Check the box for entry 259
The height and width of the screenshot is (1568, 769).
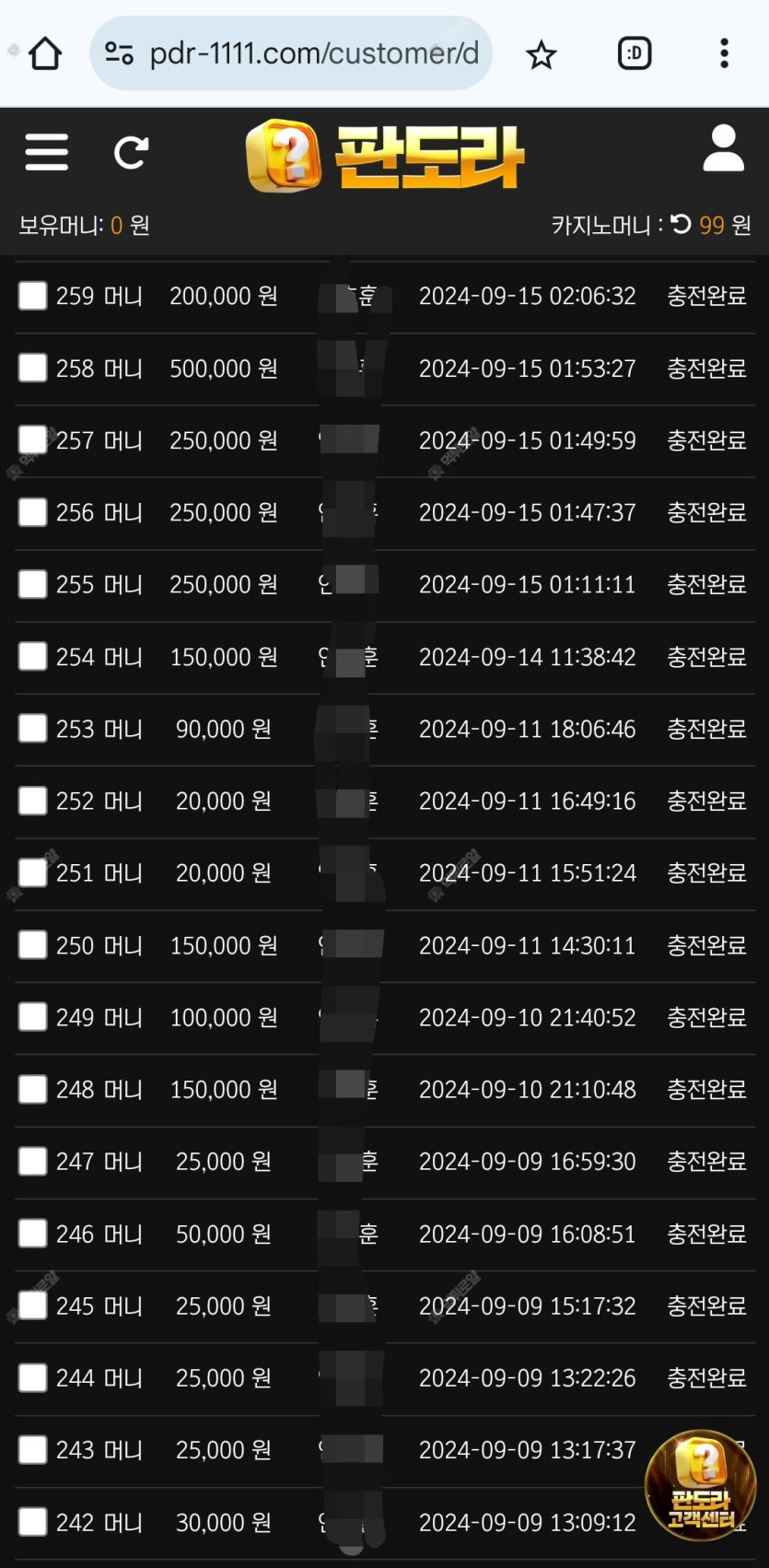33,296
